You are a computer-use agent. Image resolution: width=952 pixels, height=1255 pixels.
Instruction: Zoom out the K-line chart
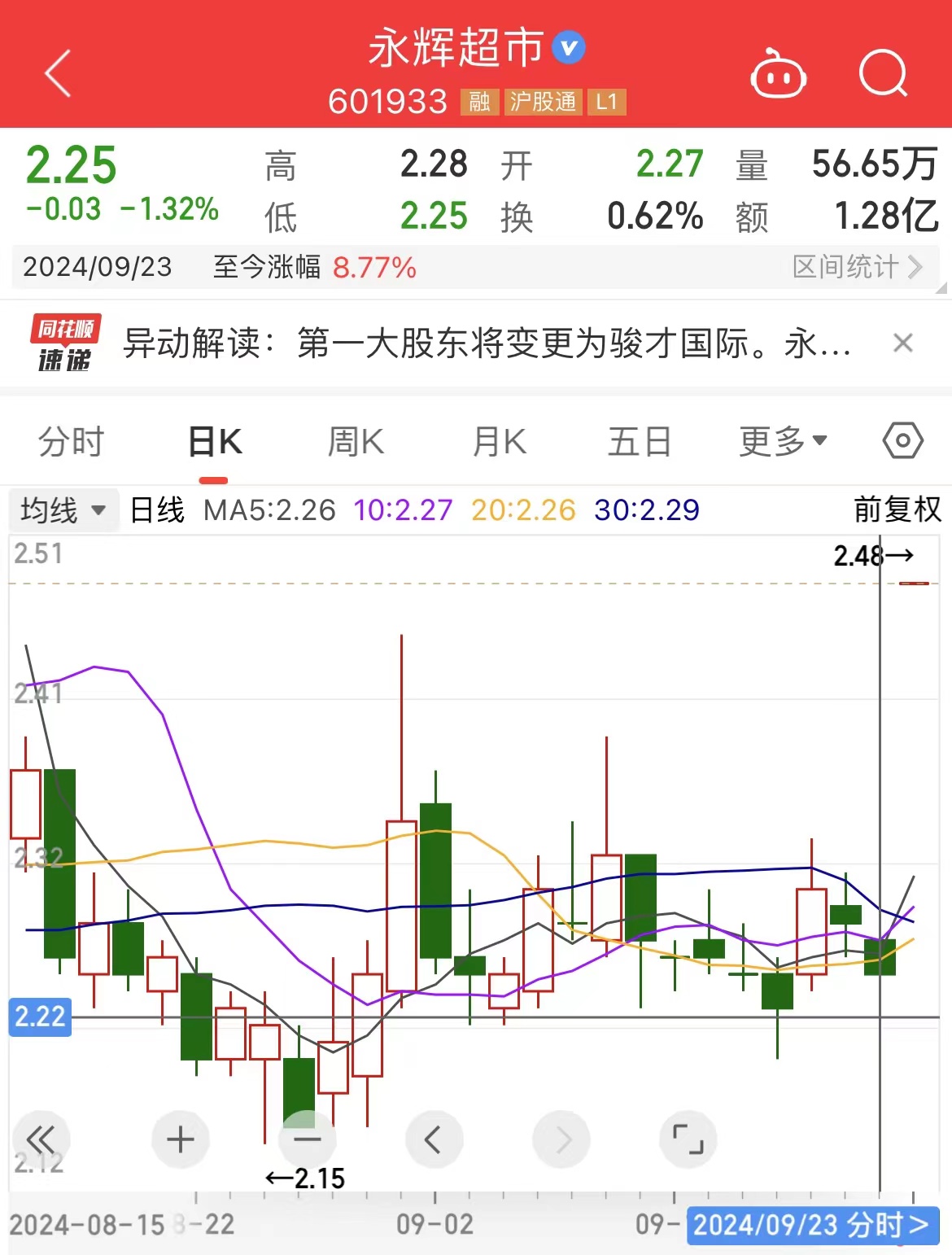pyautogui.click(x=307, y=1139)
